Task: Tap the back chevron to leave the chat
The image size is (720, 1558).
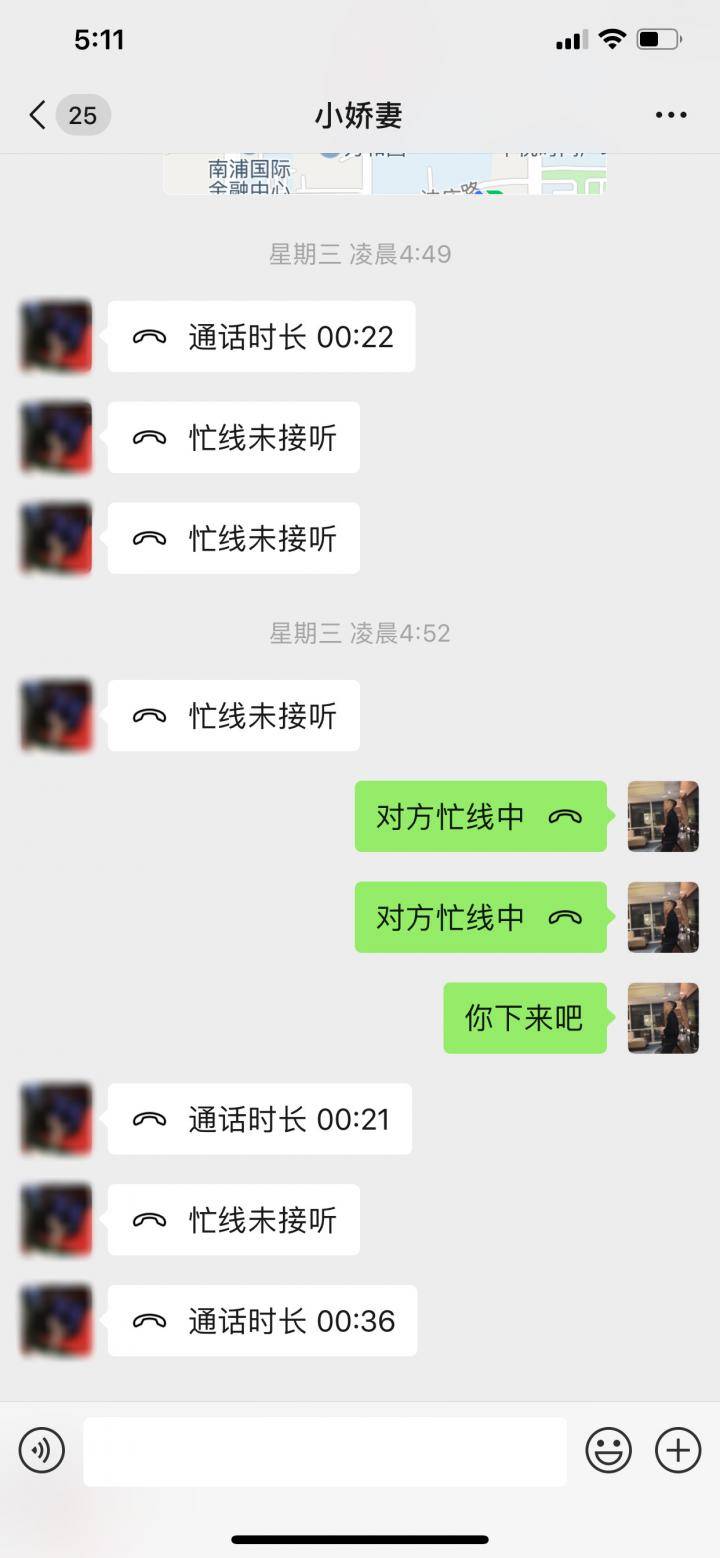Action: (x=36, y=114)
